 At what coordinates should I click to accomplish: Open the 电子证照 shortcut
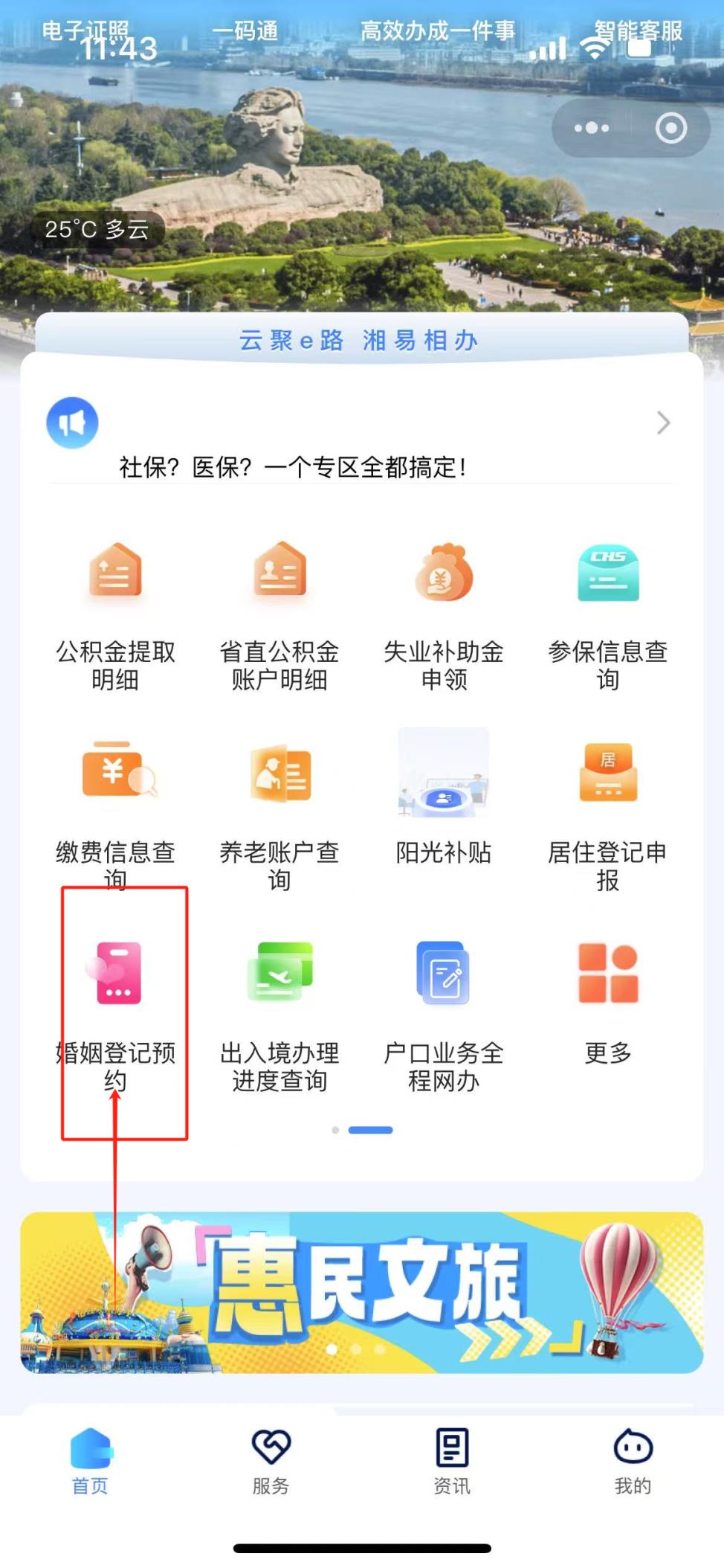click(x=85, y=31)
